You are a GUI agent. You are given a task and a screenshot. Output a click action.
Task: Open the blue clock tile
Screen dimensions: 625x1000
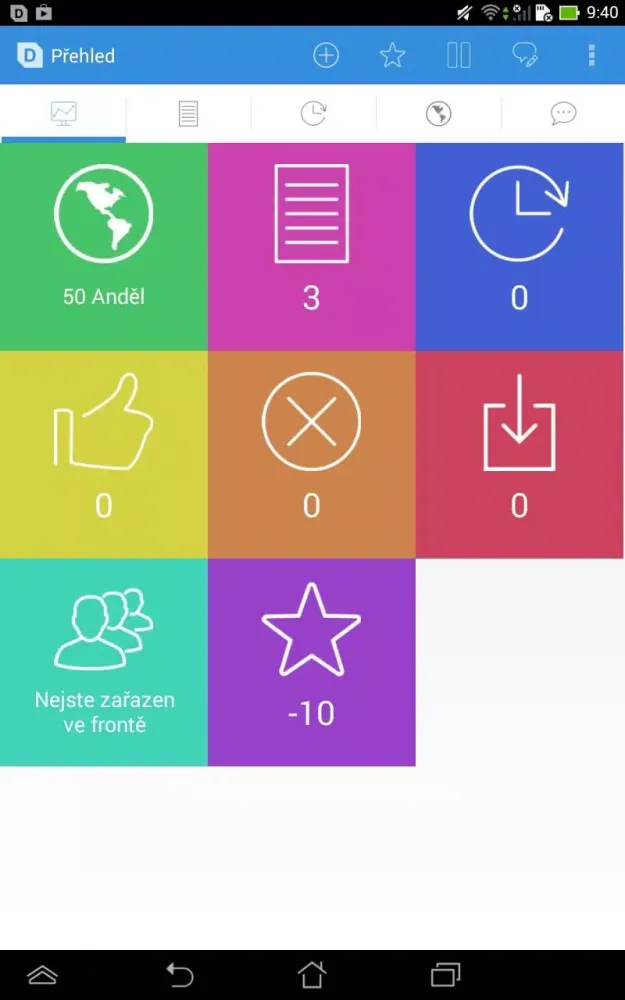point(520,246)
